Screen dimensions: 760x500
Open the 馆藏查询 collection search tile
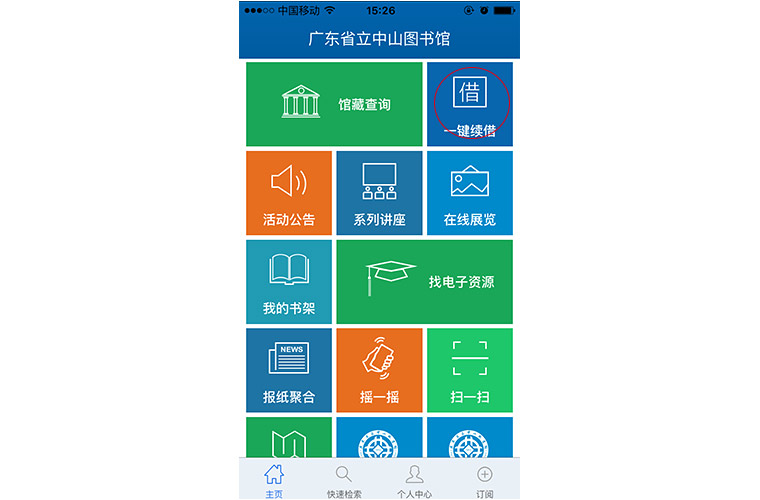pos(334,104)
